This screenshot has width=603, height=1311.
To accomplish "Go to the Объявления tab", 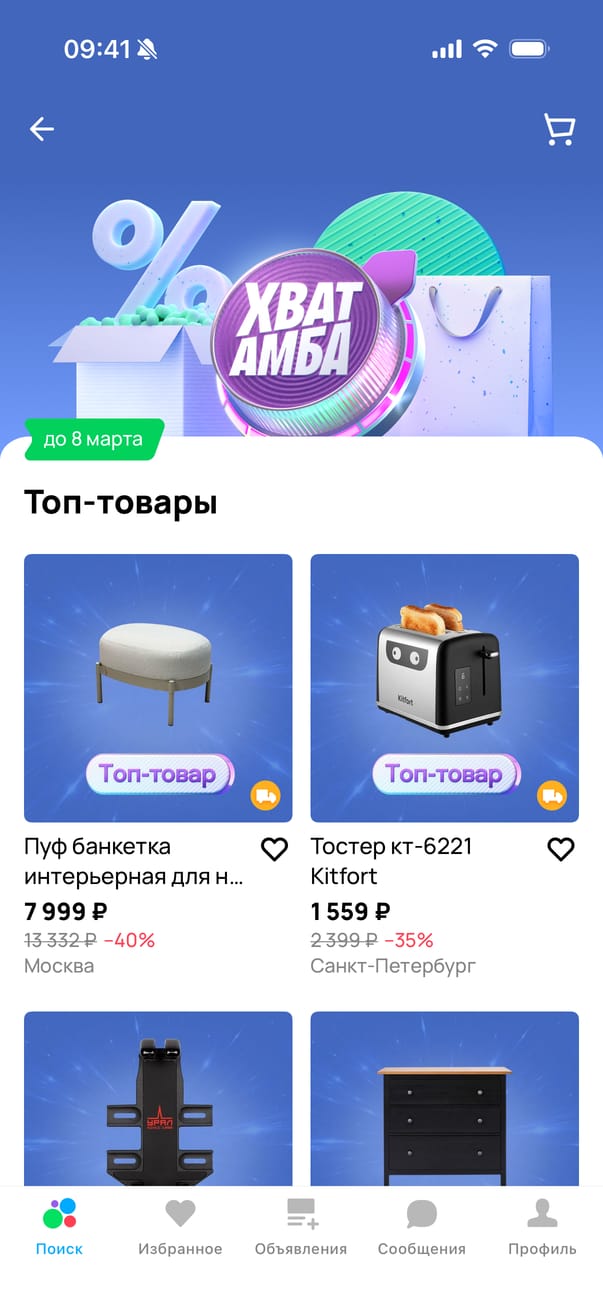I will [x=301, y=1227].
